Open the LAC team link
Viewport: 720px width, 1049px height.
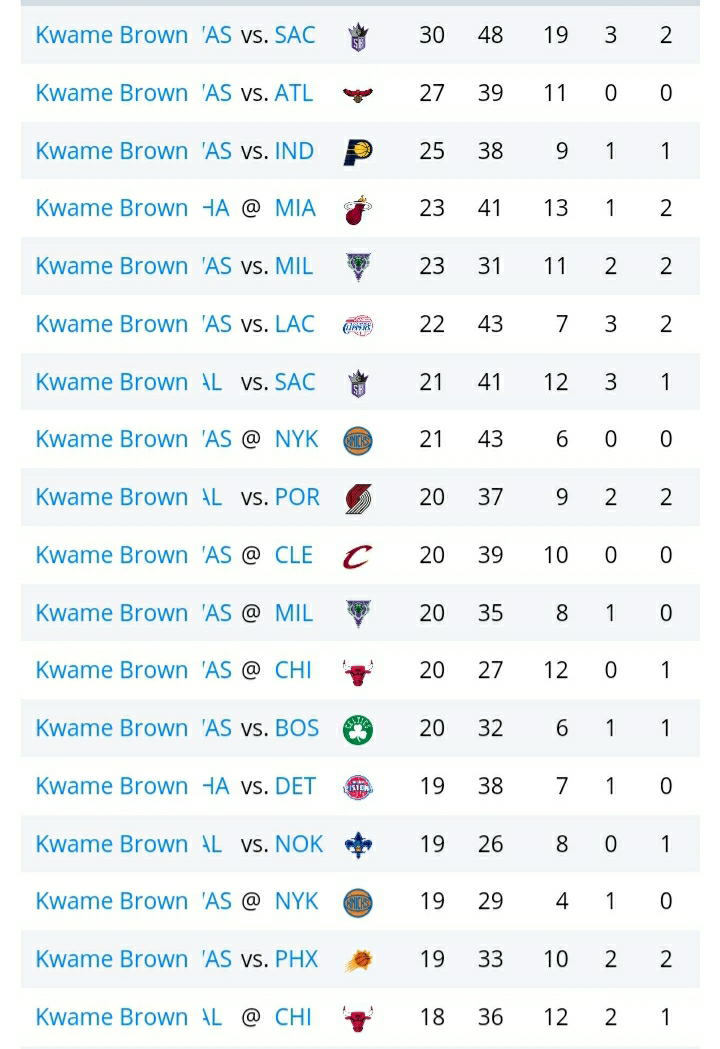coord(294,324)
